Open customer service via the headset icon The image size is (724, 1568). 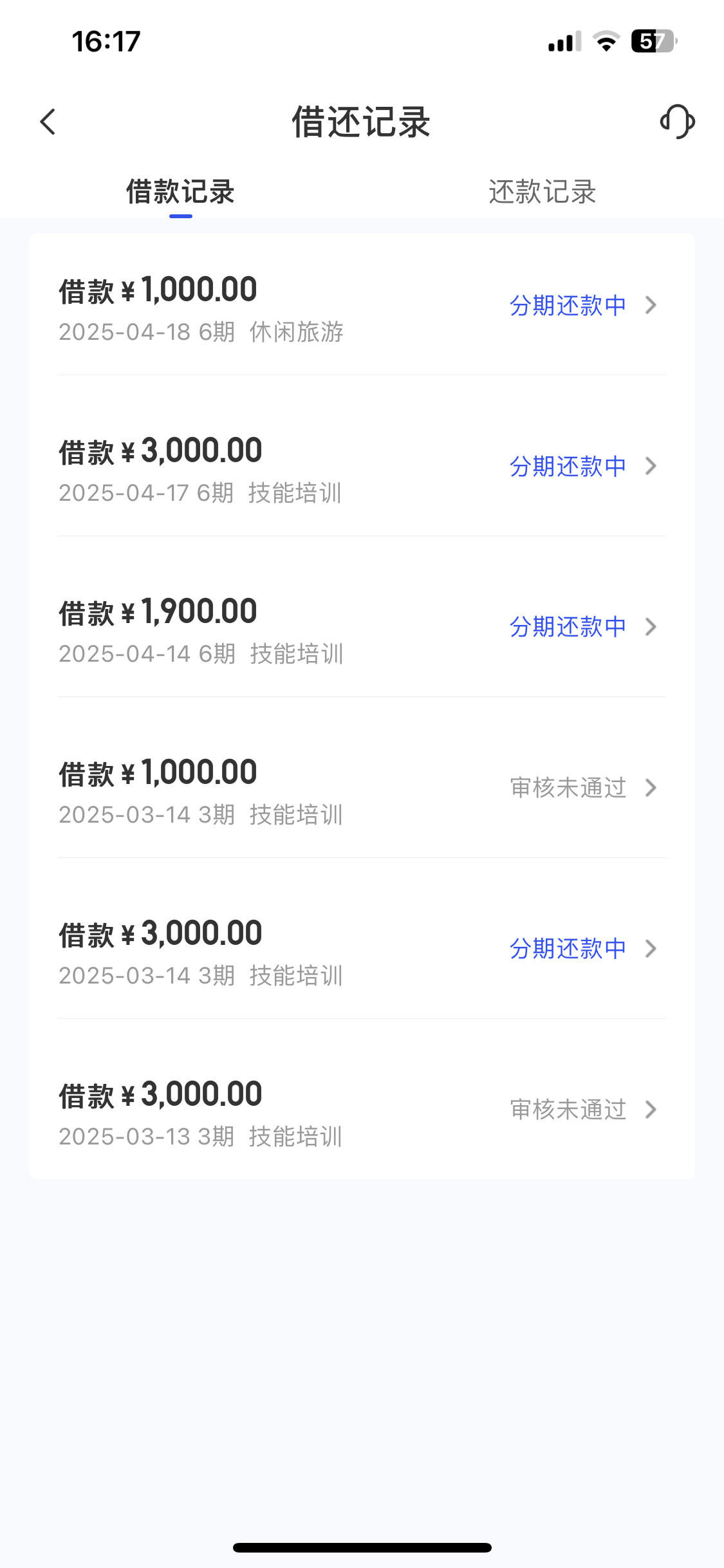pyautogui.click(x=677, y=122)
